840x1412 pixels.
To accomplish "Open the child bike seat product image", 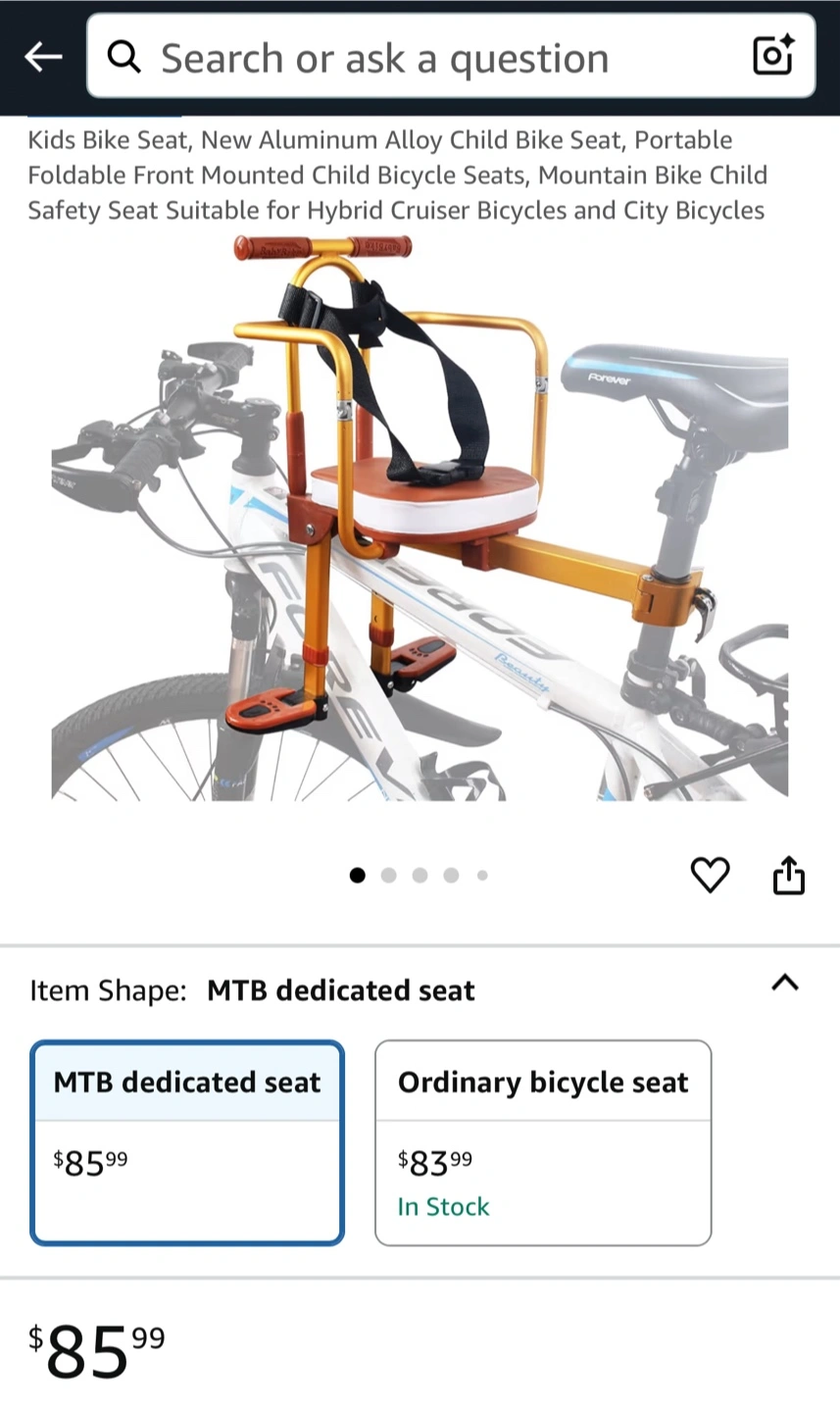I will (x=420, y=518).
